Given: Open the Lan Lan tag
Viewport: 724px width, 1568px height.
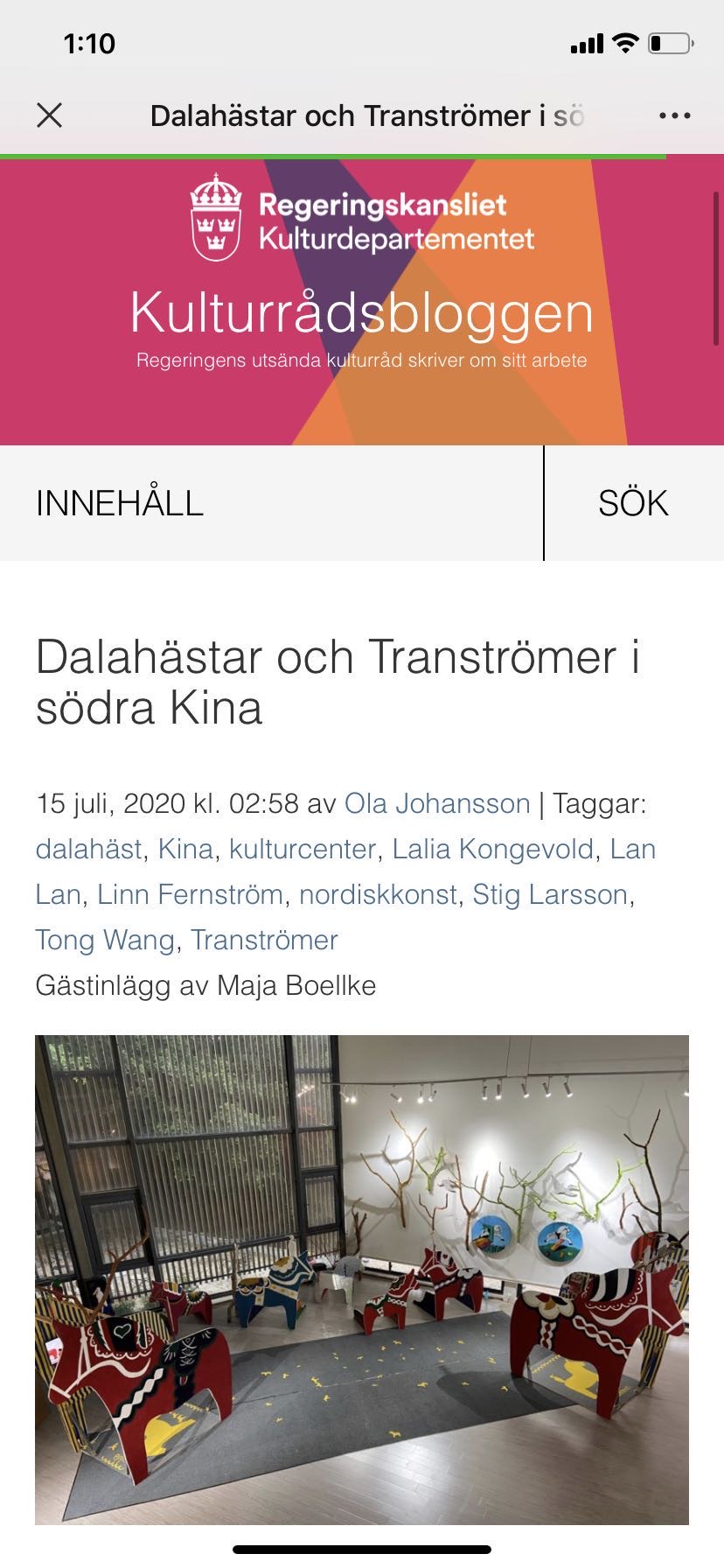Looking at the screenshot, I should 632,849.
